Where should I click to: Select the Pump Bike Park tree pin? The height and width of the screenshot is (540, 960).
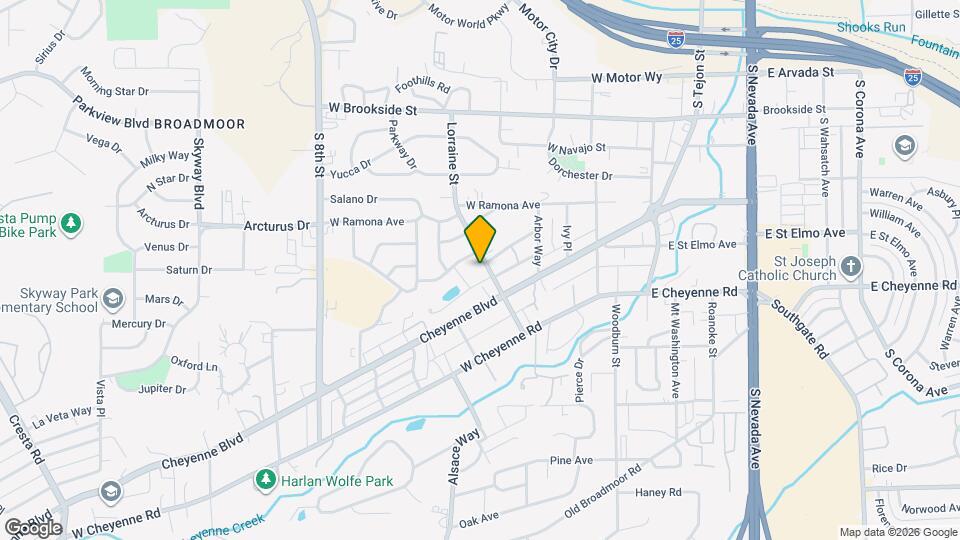[x=70, y=223]
